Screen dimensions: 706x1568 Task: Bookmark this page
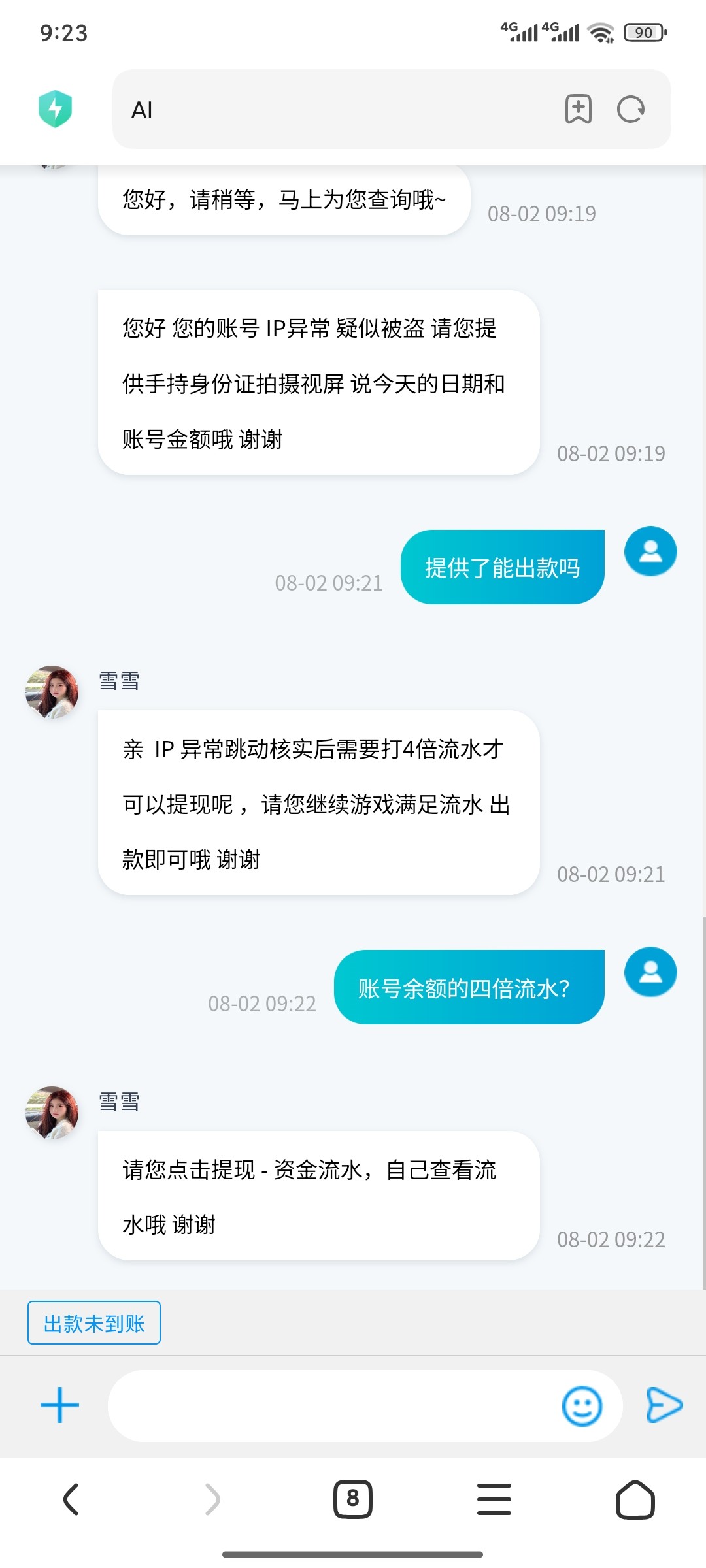(x=578, y=109)
